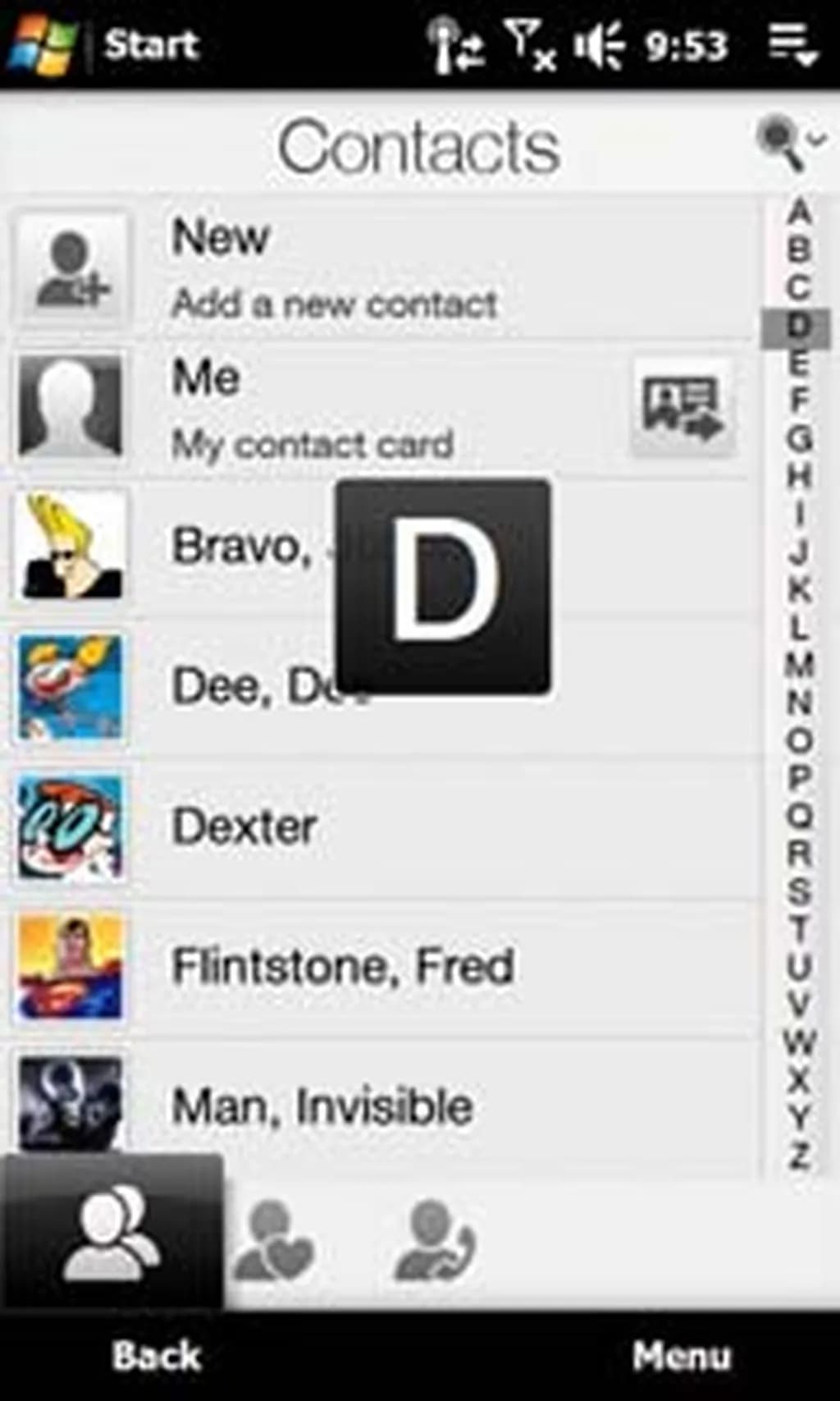
Task: Open the Flintstone, Fred contact
Action: click(343, 967)
